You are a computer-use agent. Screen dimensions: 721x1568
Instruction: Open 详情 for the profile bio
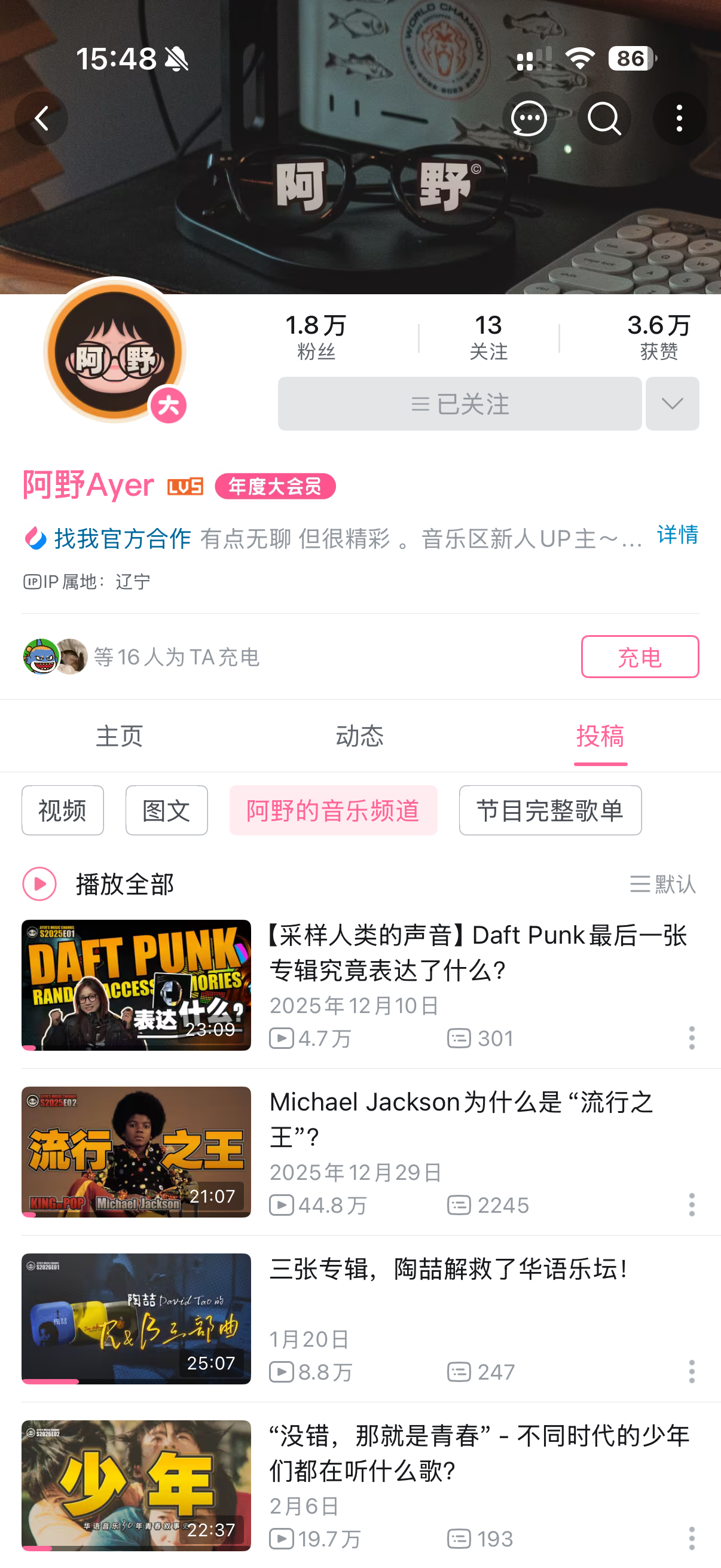point(677,535)
